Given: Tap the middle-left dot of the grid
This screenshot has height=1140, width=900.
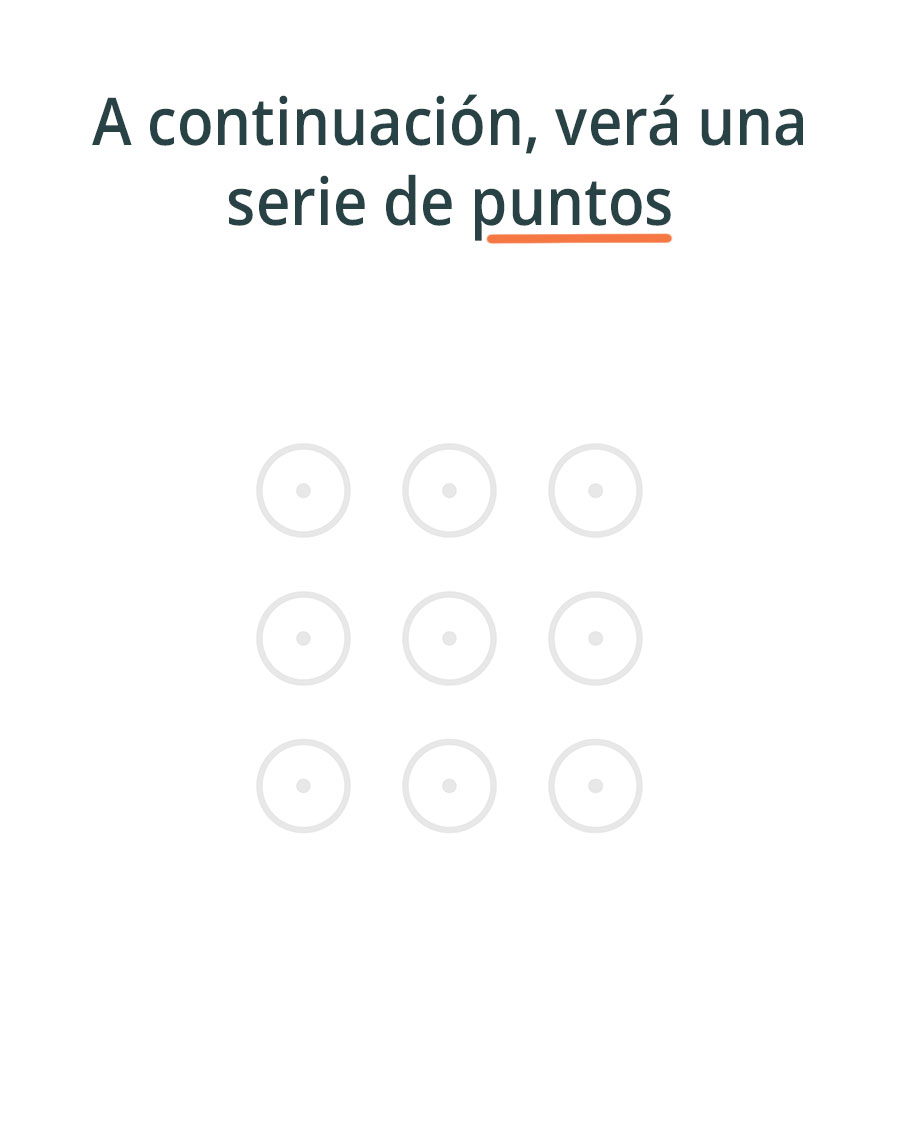Looking at the screenshot, I should pyautogui.click(x=303, y=638).
